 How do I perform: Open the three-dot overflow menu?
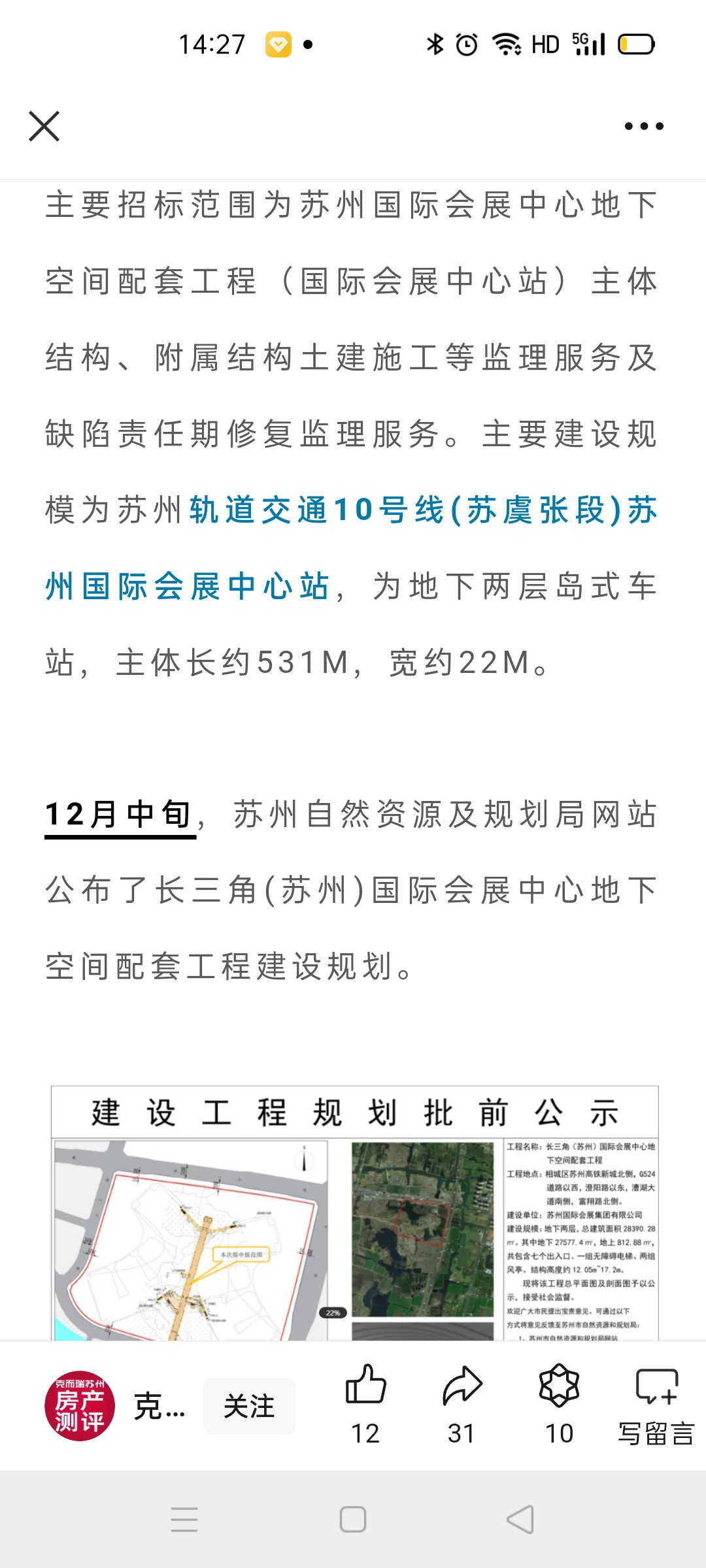click(x=644, y=126)
